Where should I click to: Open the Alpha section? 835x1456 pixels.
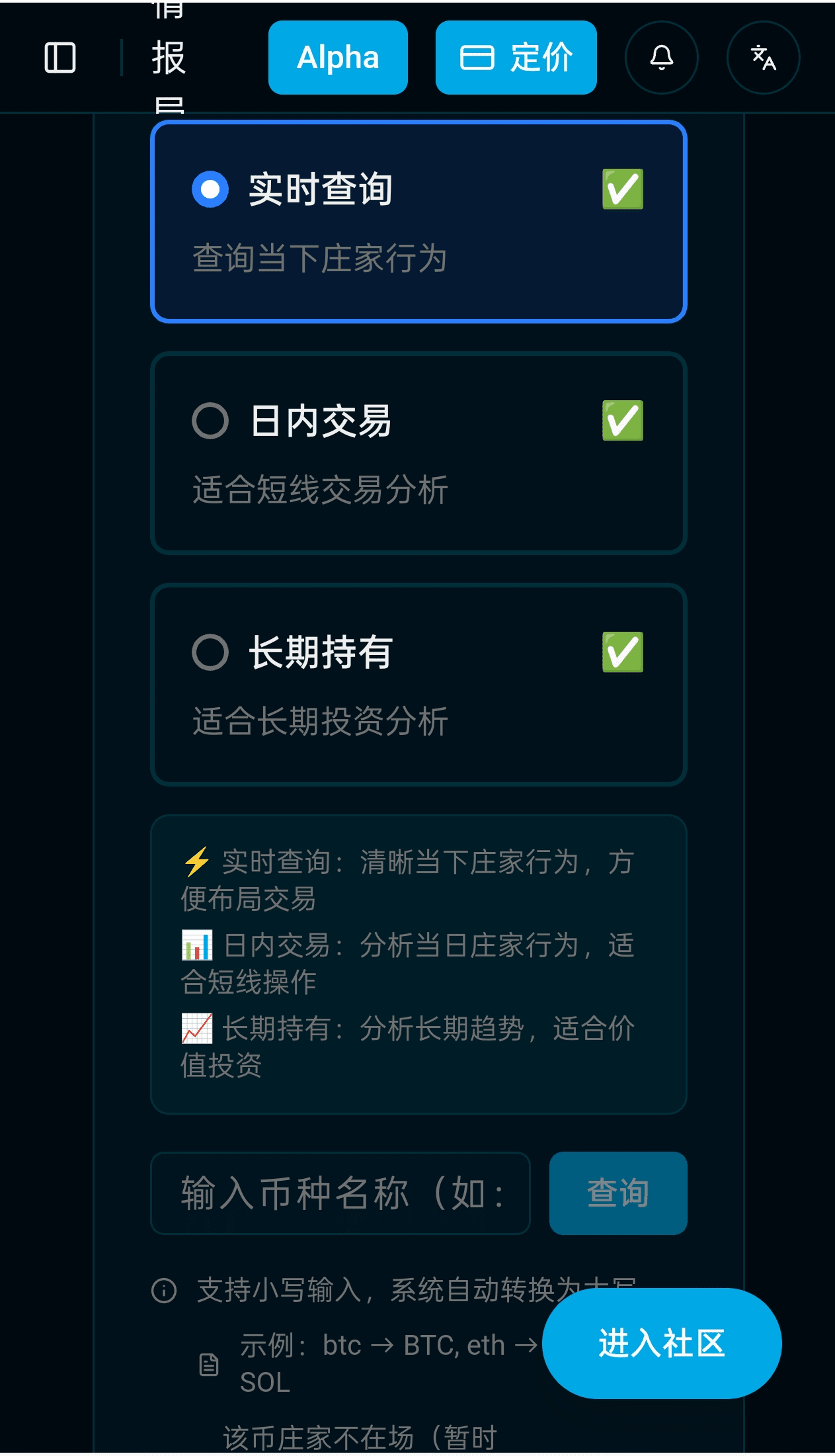coord(338,58)
